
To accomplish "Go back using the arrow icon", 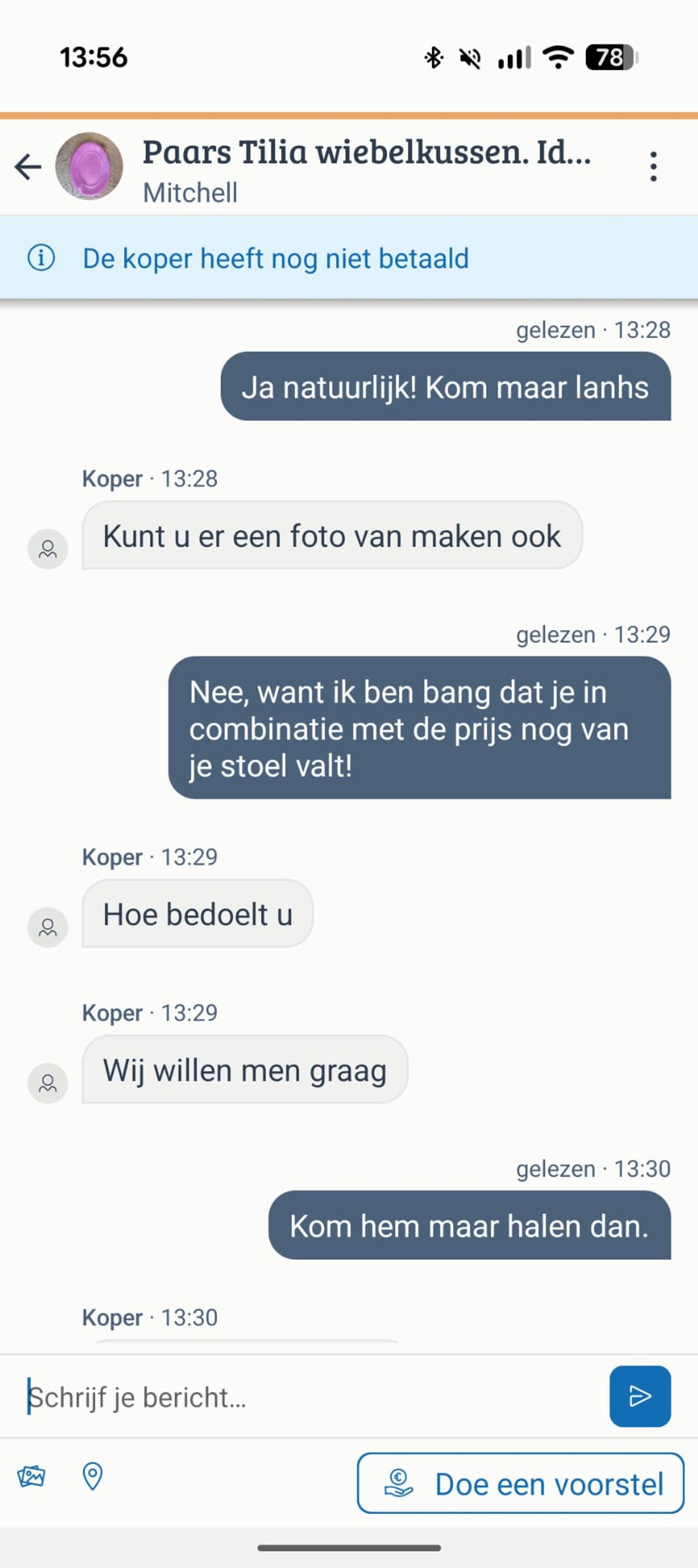I will coord(28,167).
